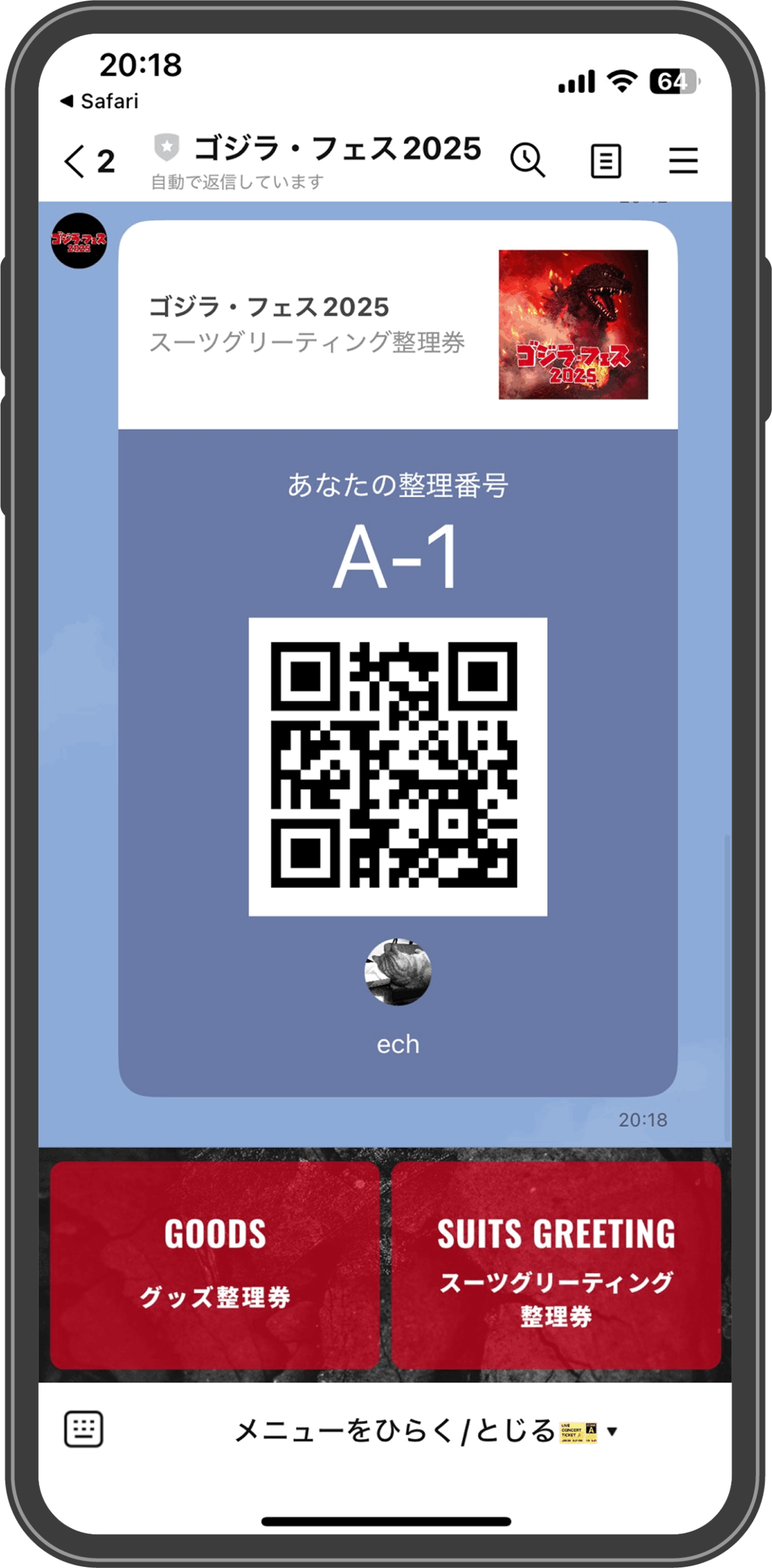772x1568 pixels.
Task: Open the hamburger menu
Action: (x=683, y=161)
